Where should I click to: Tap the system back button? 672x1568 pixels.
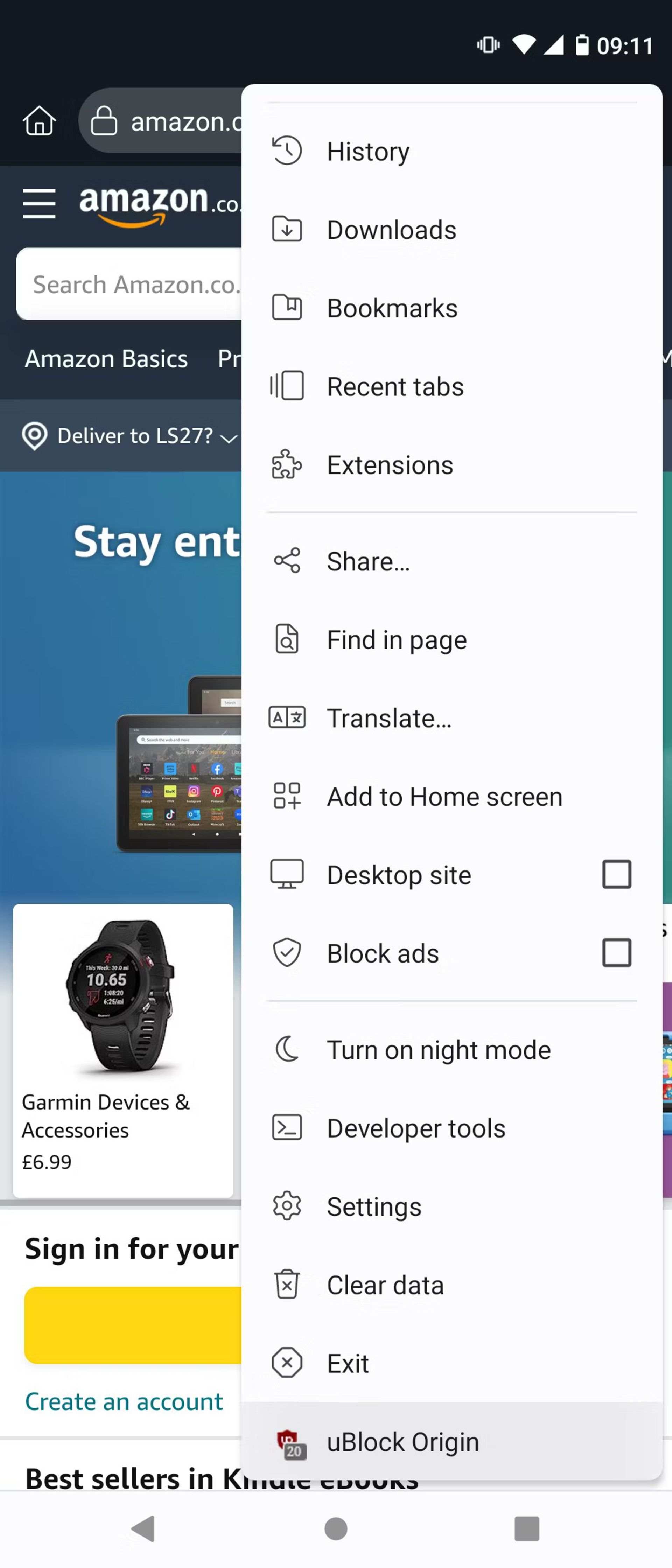(143, 1528)
